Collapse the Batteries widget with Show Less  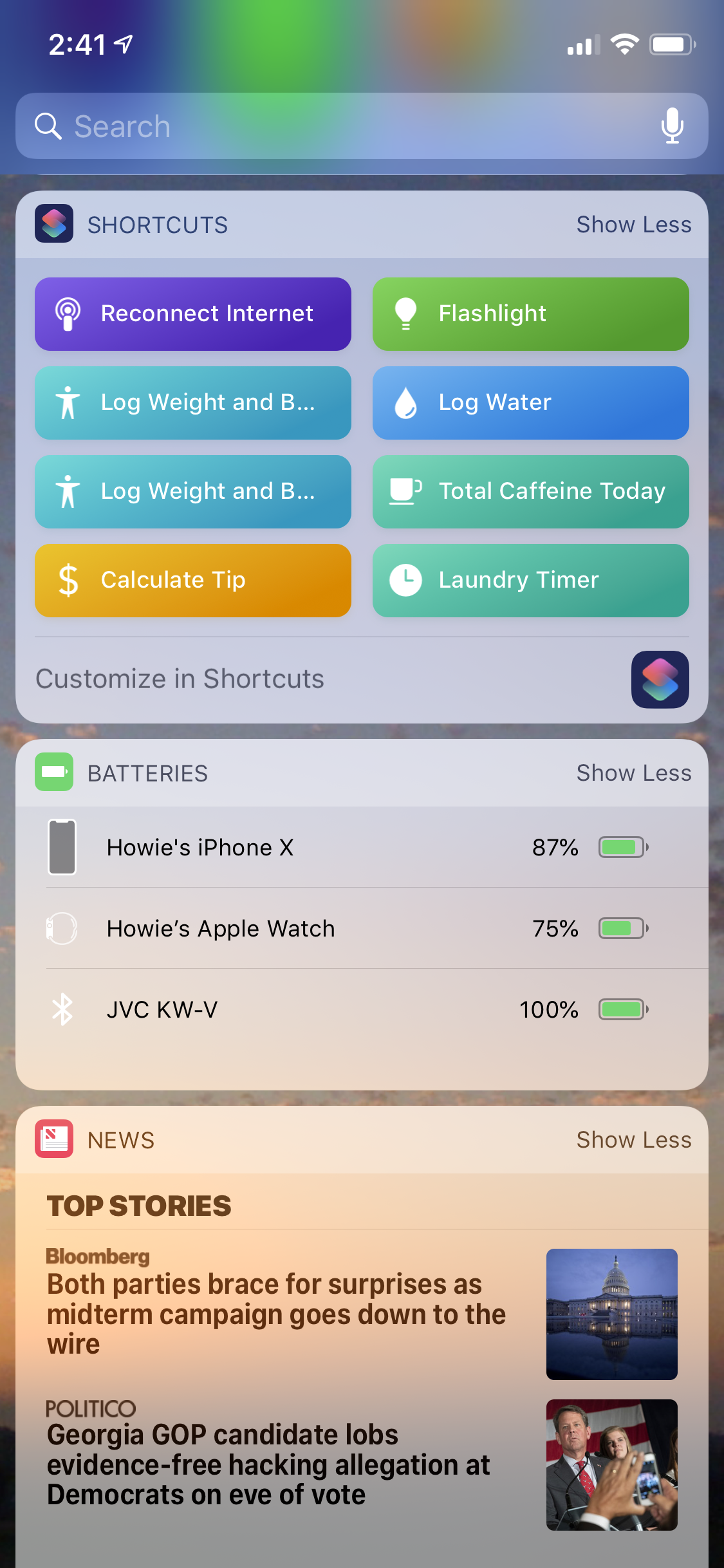634,772
